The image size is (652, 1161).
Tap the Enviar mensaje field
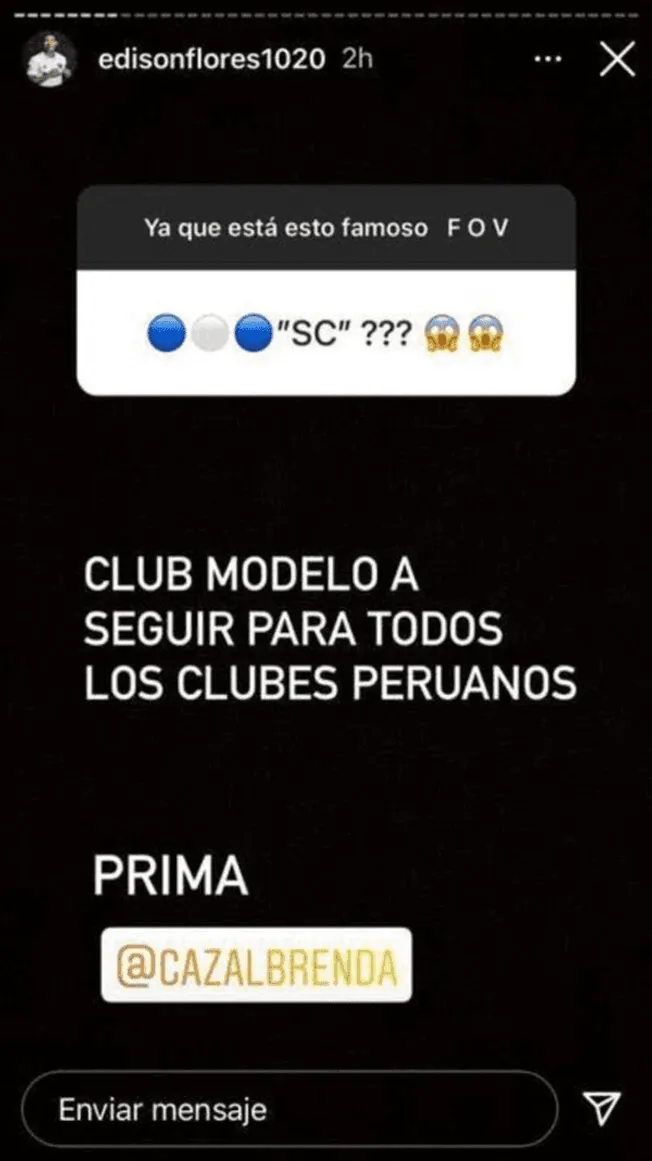(289, 1109)
